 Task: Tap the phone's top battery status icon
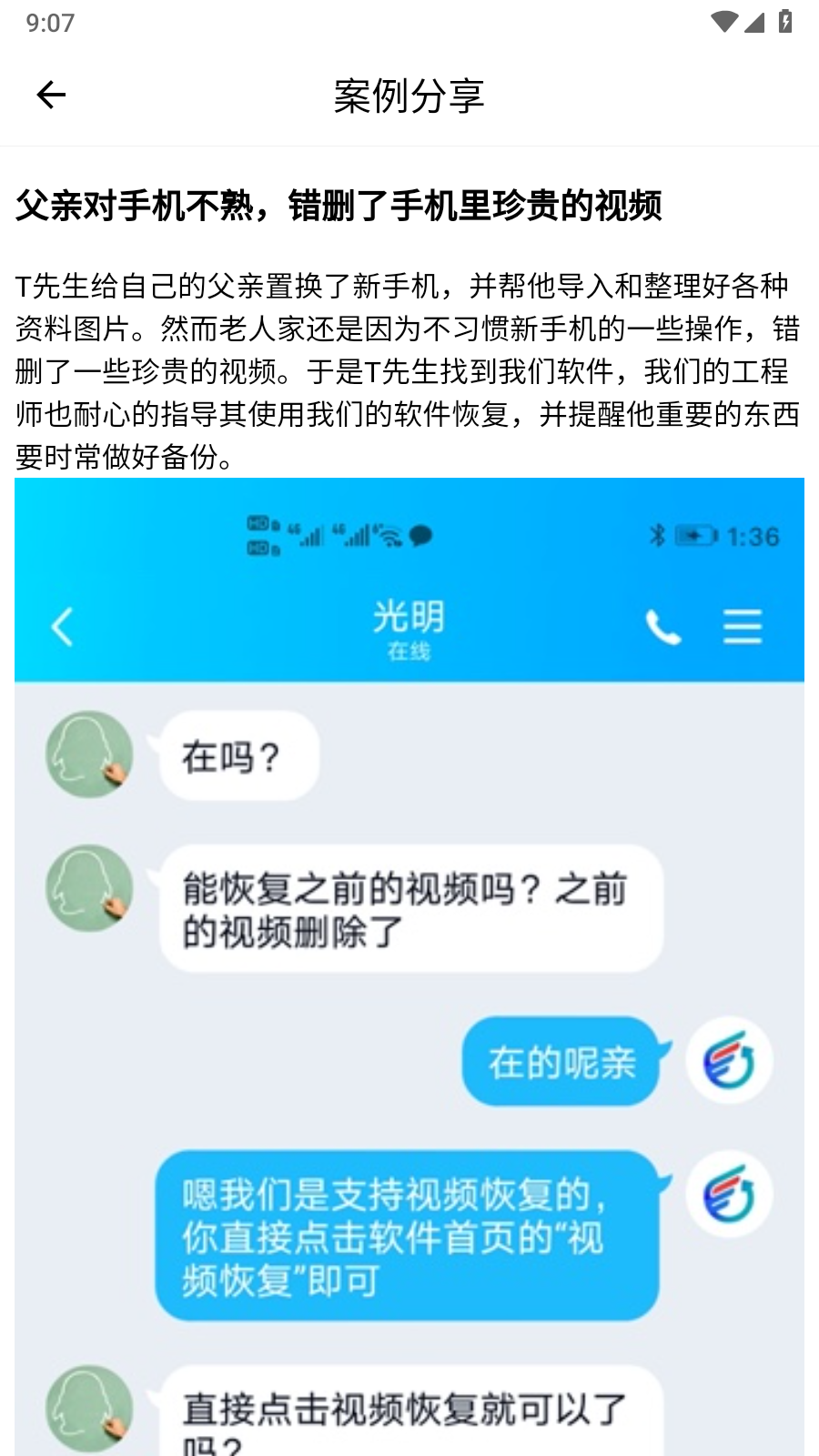(x=784, y=22)
